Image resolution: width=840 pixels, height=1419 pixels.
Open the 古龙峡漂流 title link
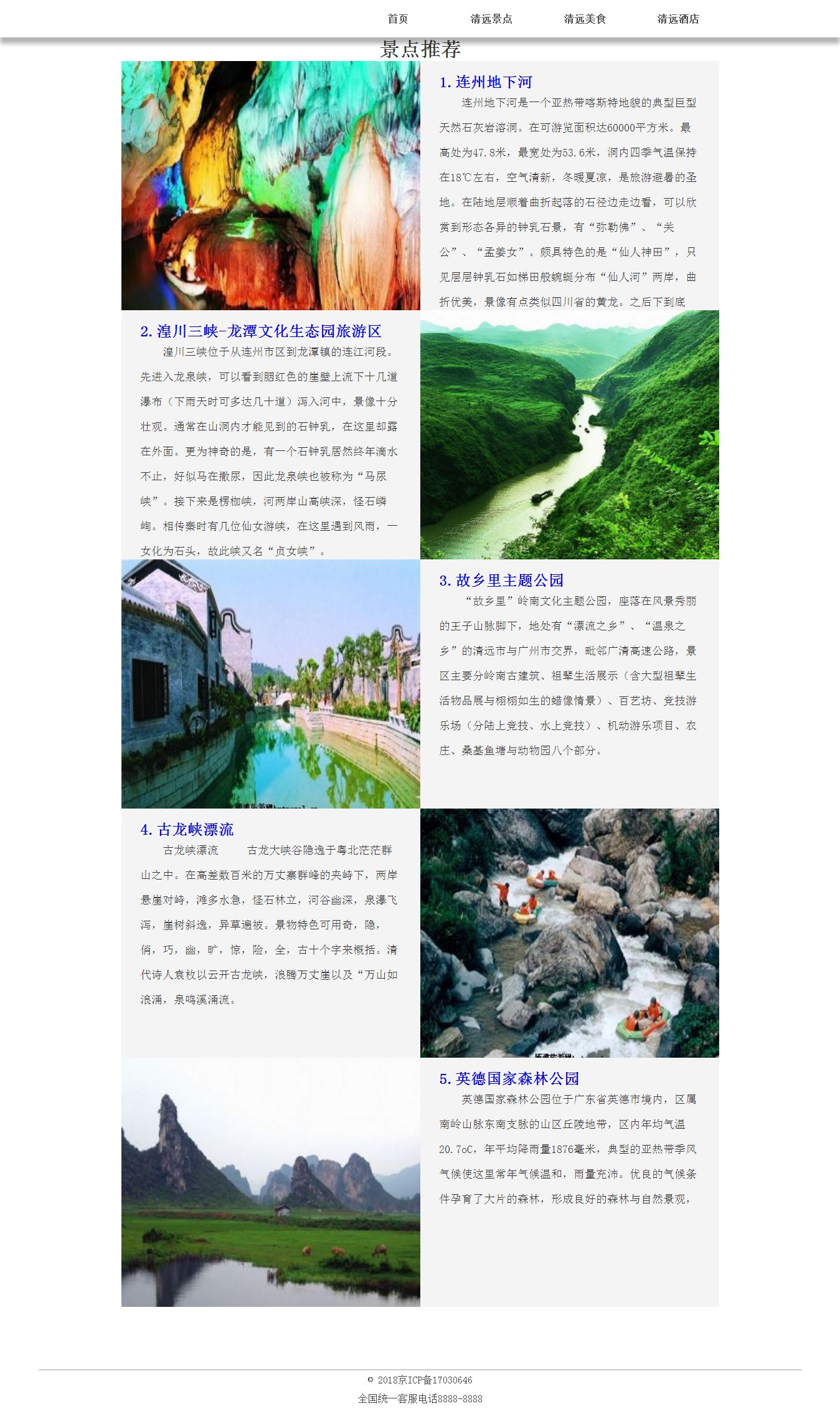[187, 830]
